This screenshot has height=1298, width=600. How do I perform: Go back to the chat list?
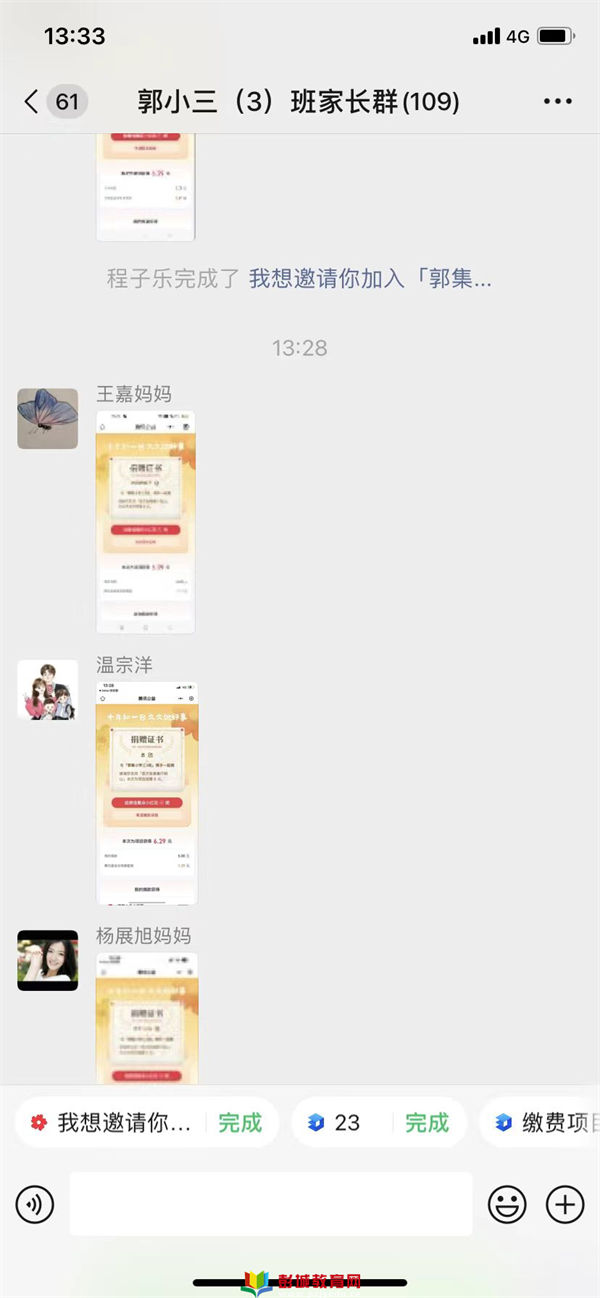click(32, 101)
